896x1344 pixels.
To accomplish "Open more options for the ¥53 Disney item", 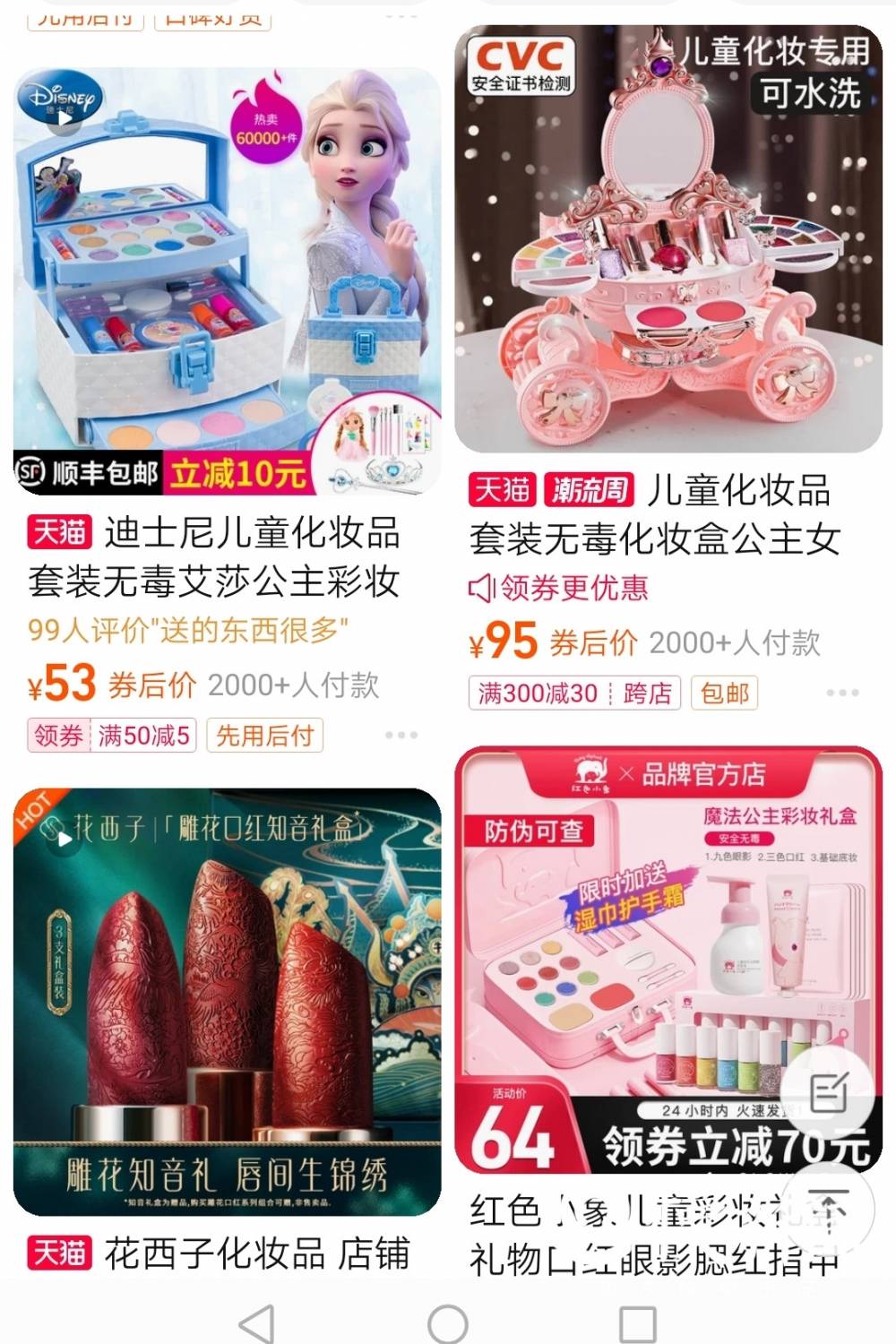I will pos(401,736).
